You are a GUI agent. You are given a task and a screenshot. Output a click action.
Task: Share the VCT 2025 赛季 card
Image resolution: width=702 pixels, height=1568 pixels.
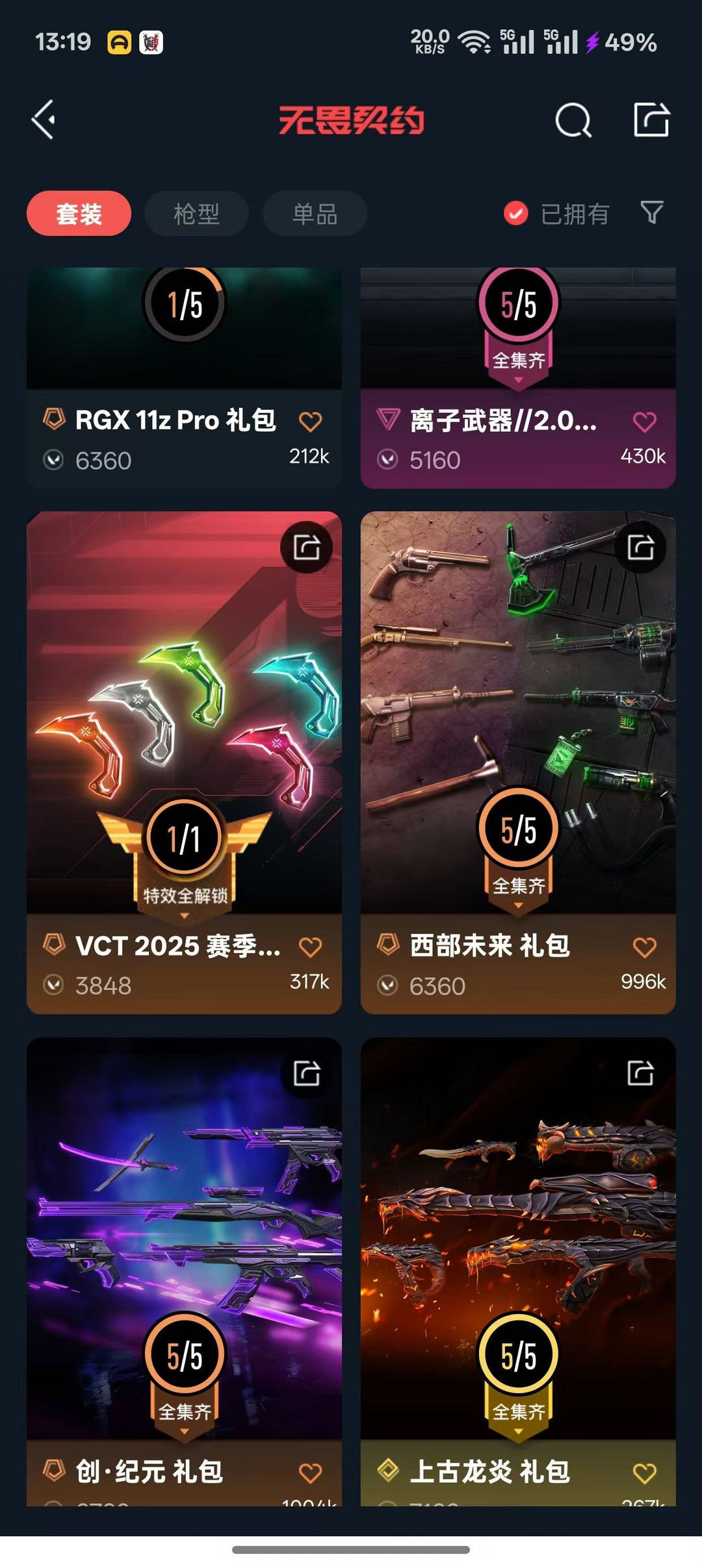click(x=307, y=547)
